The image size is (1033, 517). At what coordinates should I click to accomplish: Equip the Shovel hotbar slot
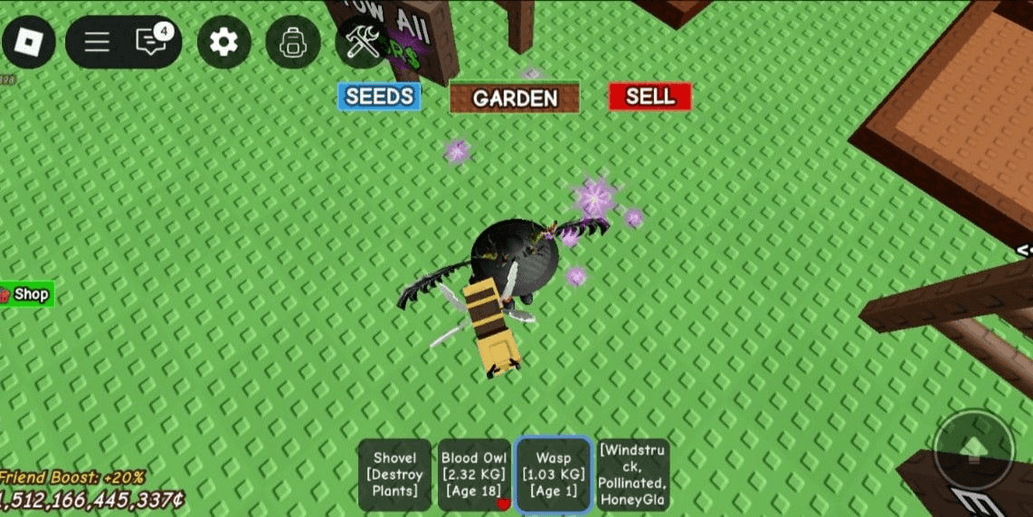[x=395, y=475]
